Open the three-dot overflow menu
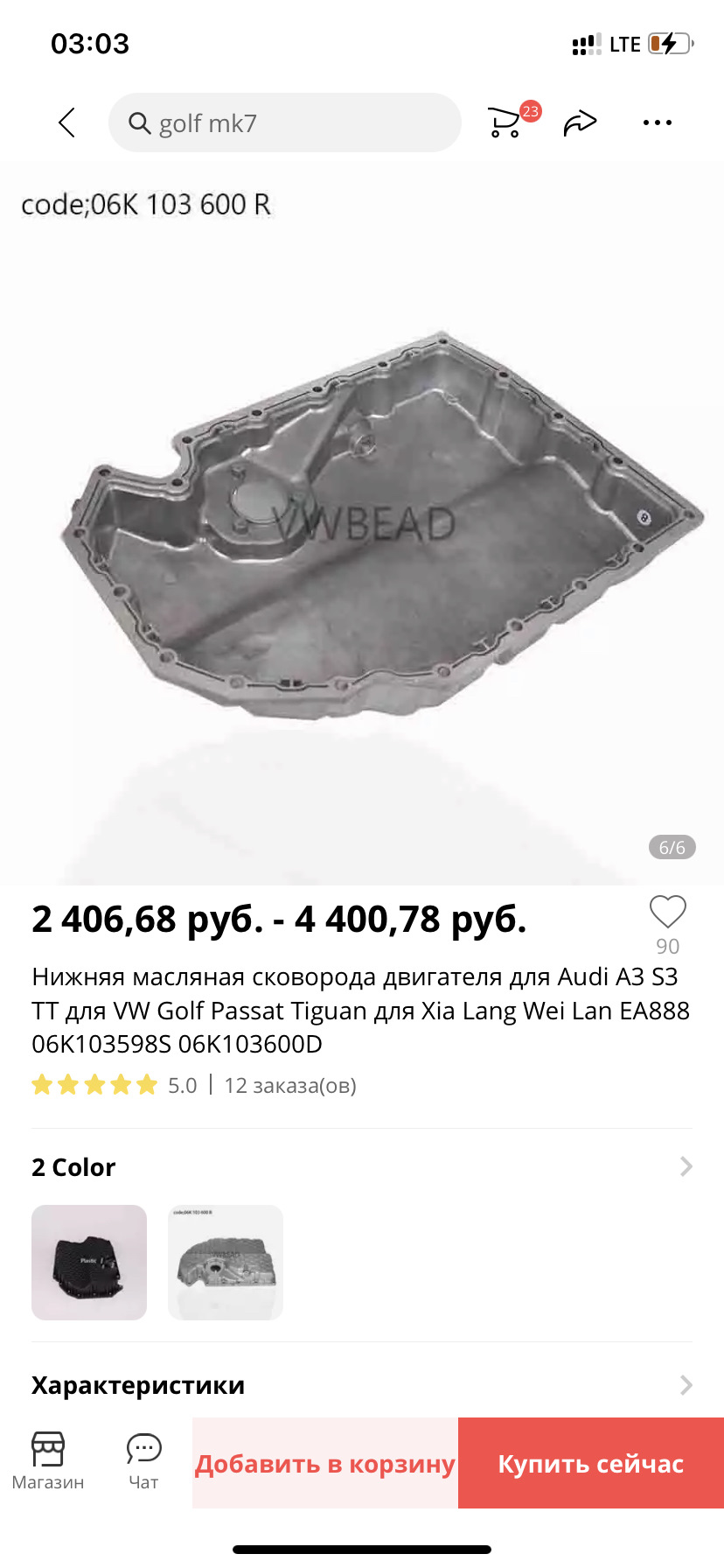This screenshot has height=1568, width=724. coord(657,122)
